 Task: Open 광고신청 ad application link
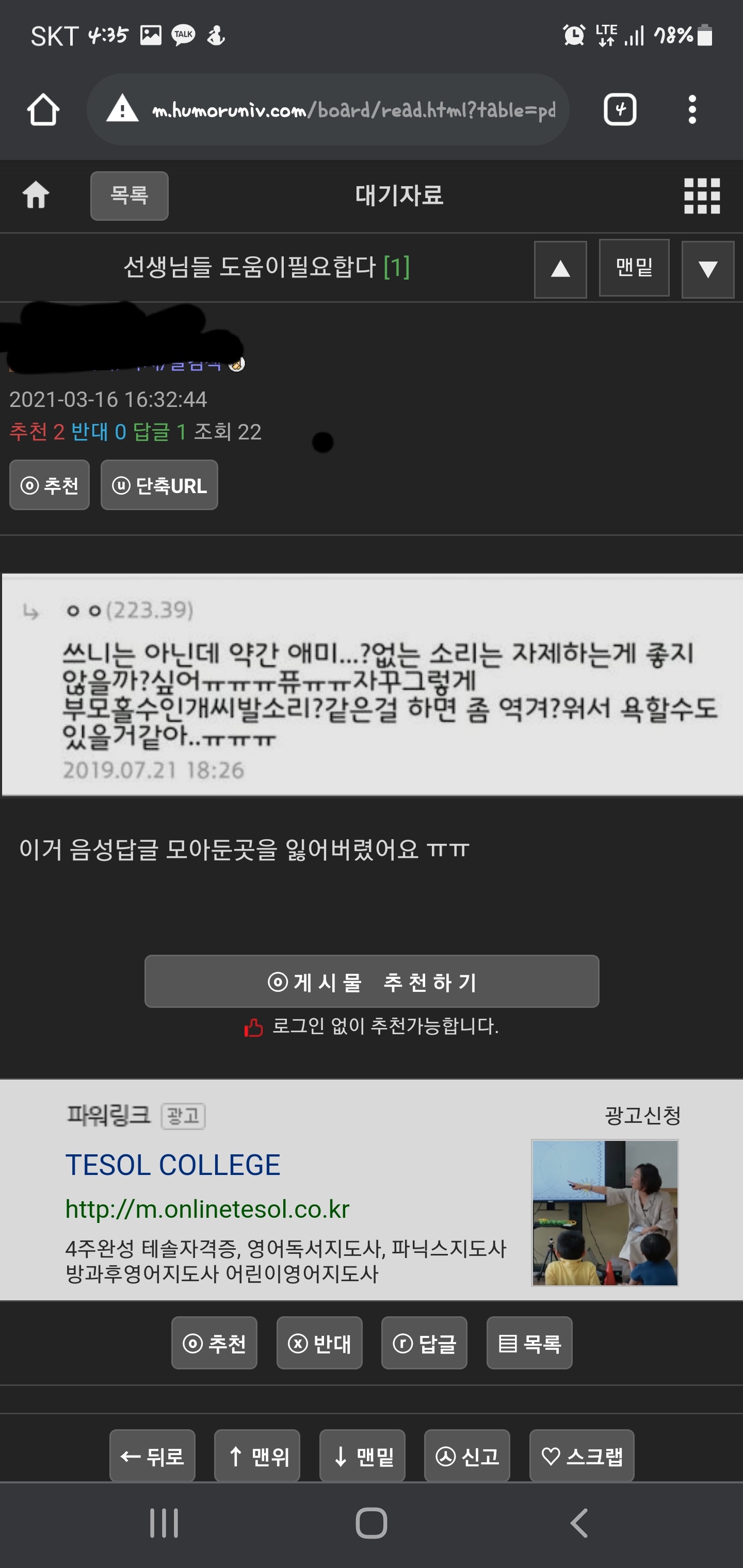pyautogui.click(x=642, y=1115)
